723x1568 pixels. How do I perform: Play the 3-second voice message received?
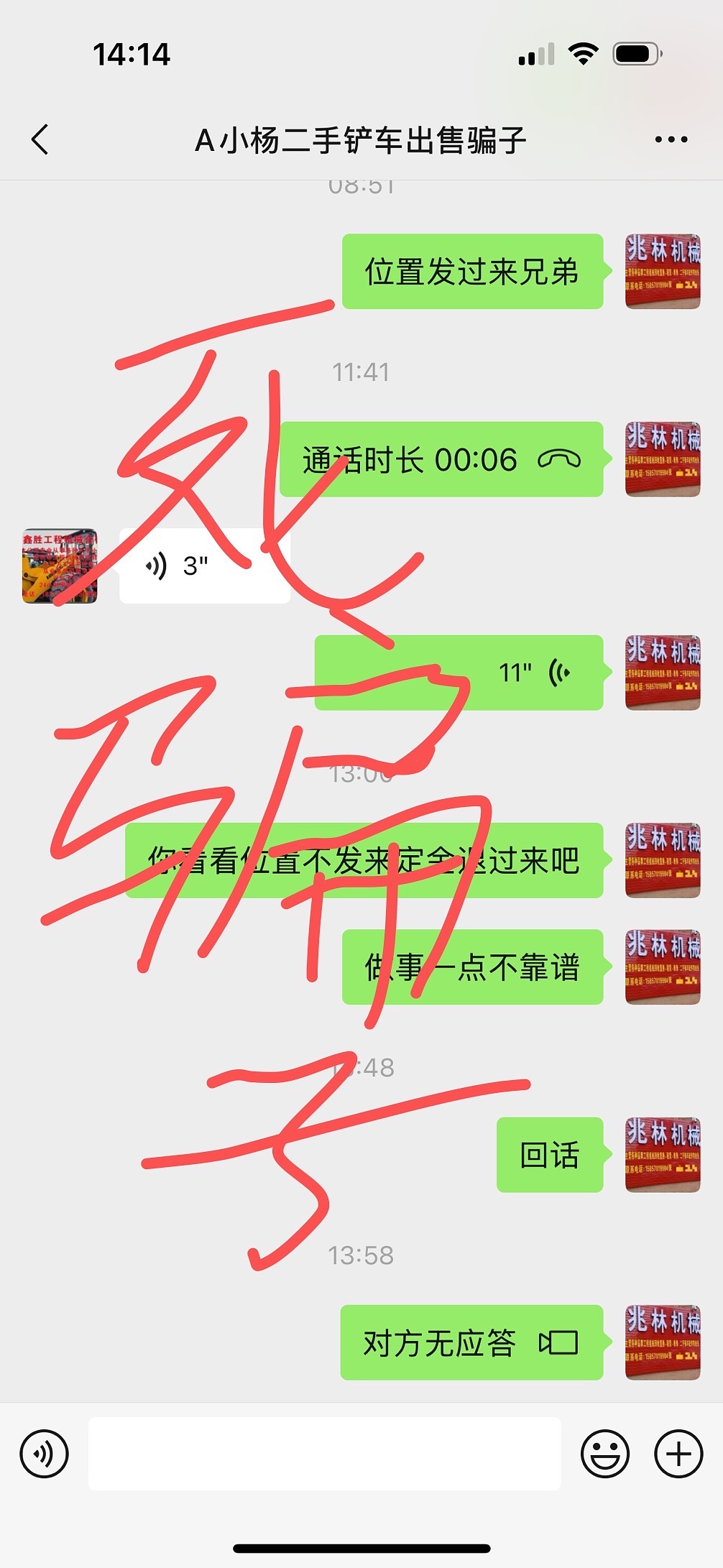point(205,566)
